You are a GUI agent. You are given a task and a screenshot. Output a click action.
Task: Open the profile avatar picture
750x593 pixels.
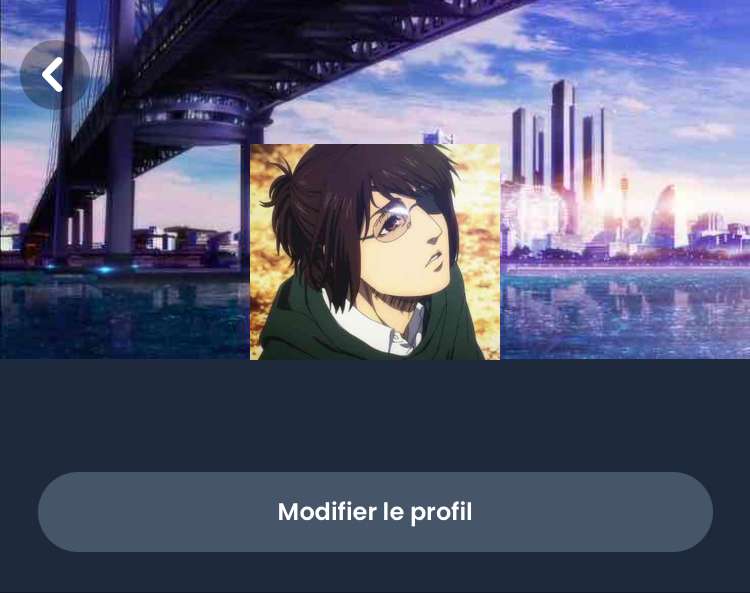(x=375, y=252)
